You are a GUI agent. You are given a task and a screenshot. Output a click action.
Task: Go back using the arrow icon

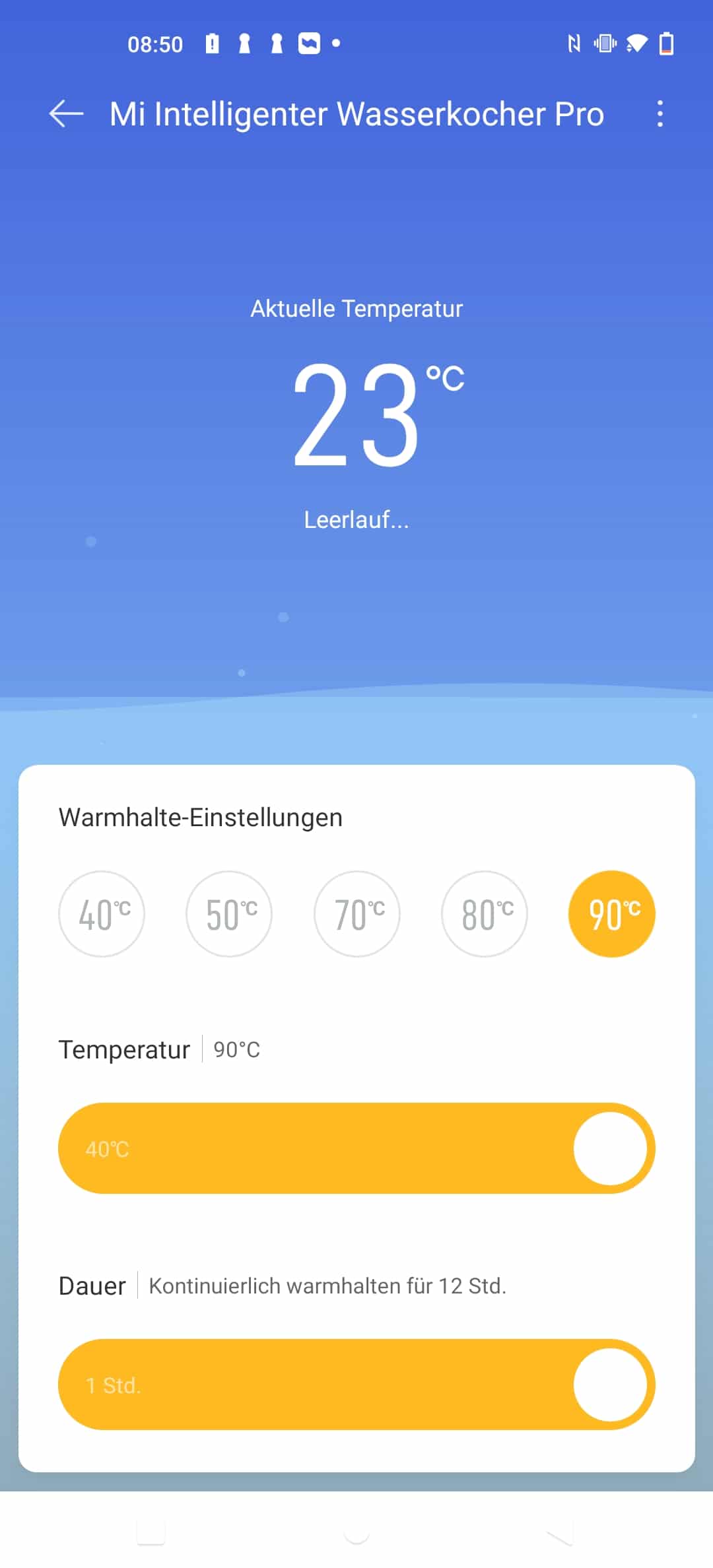[66, 114]
